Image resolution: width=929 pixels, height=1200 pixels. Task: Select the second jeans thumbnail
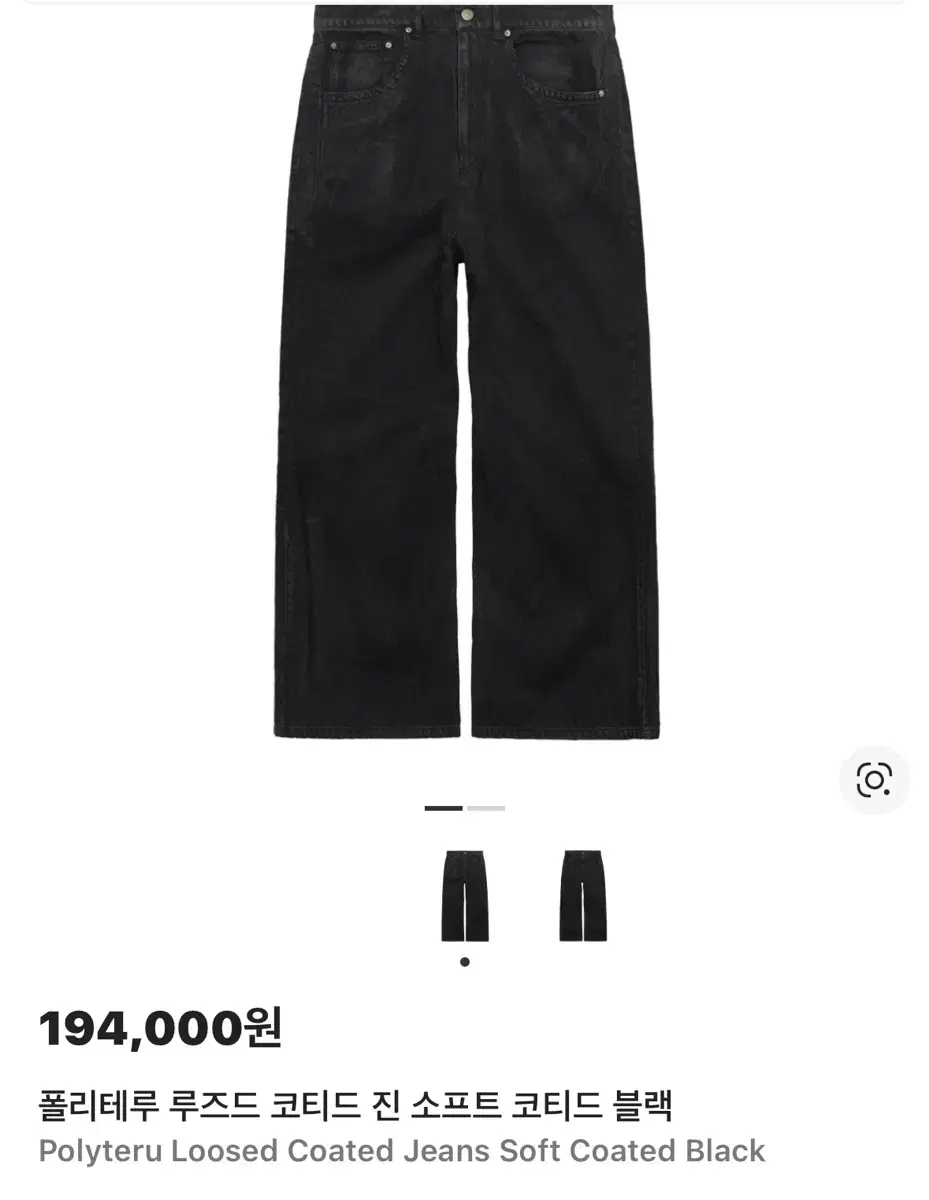pyautogui.click(x=583, y=896)
